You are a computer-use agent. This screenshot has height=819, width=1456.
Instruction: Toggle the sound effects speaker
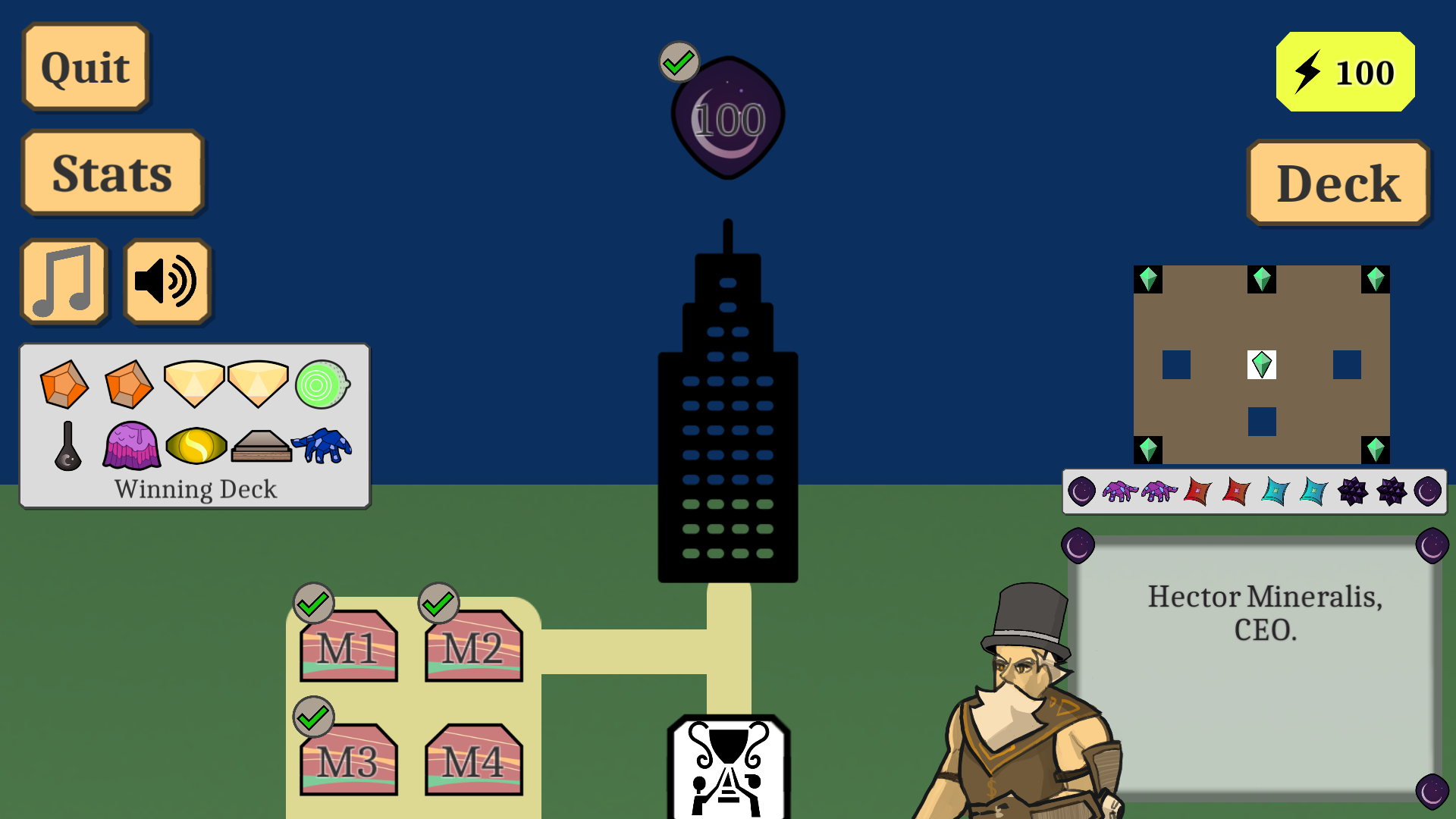point(167,281)
